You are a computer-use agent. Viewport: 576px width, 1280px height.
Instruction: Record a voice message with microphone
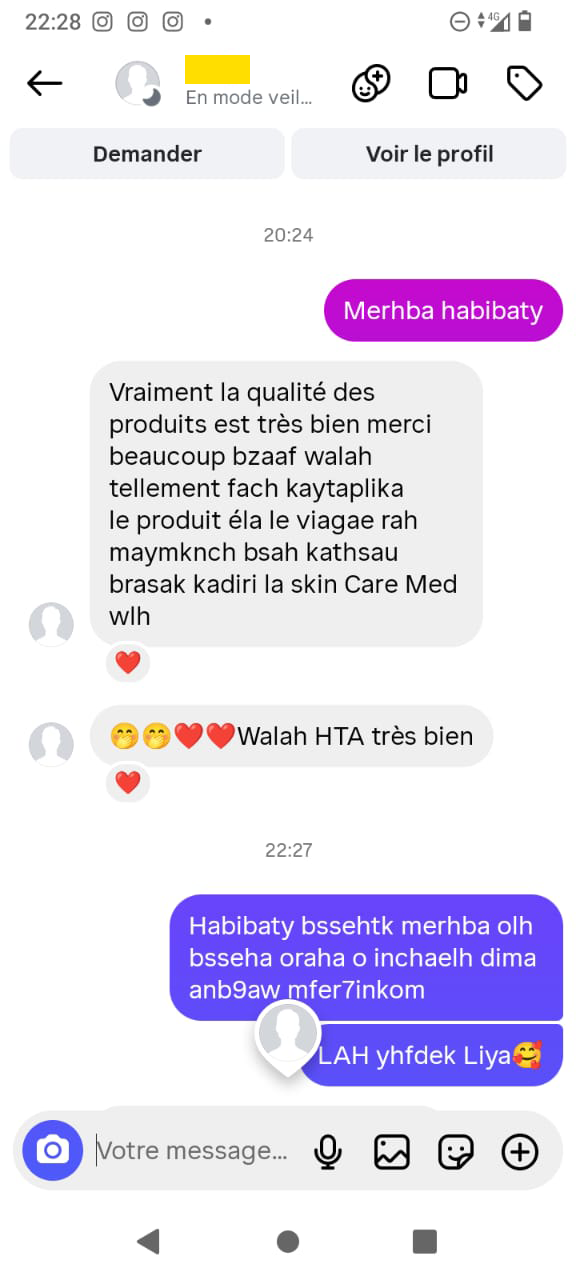tap(327, 1152)
